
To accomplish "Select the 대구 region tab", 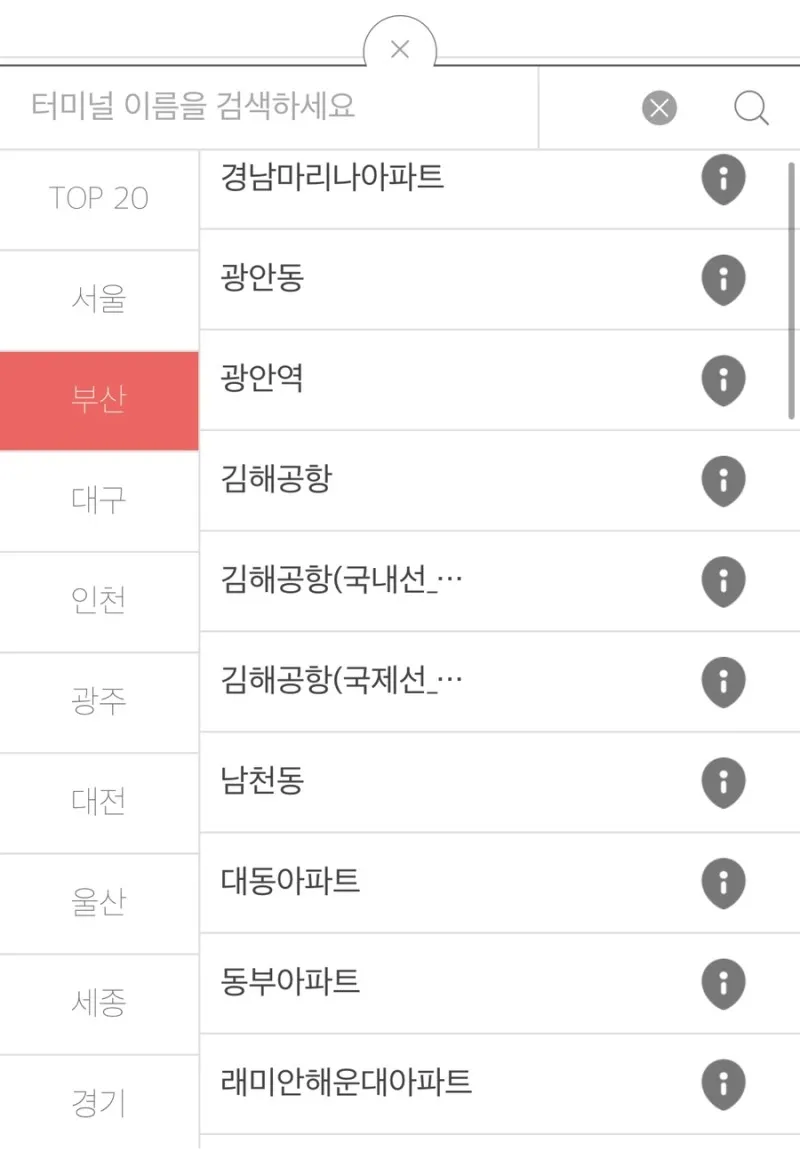I will (x=99, y=500).
